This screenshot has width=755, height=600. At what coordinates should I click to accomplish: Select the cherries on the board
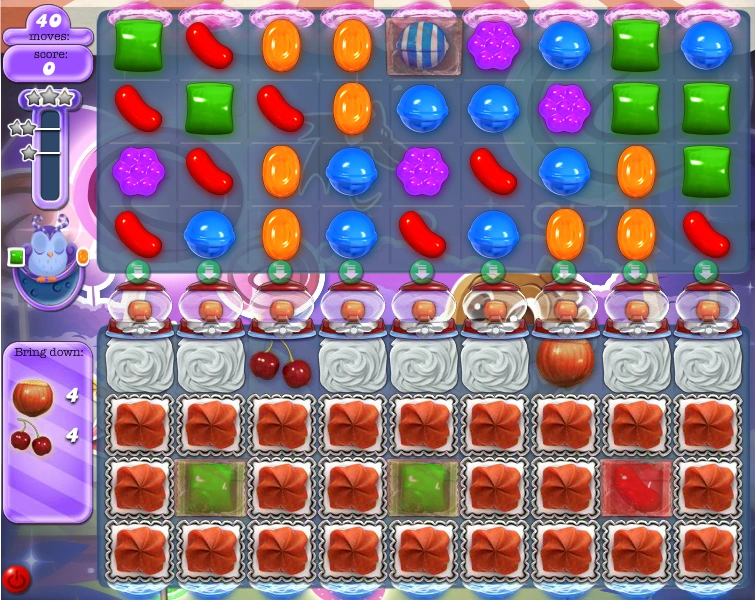click(280, 364)
